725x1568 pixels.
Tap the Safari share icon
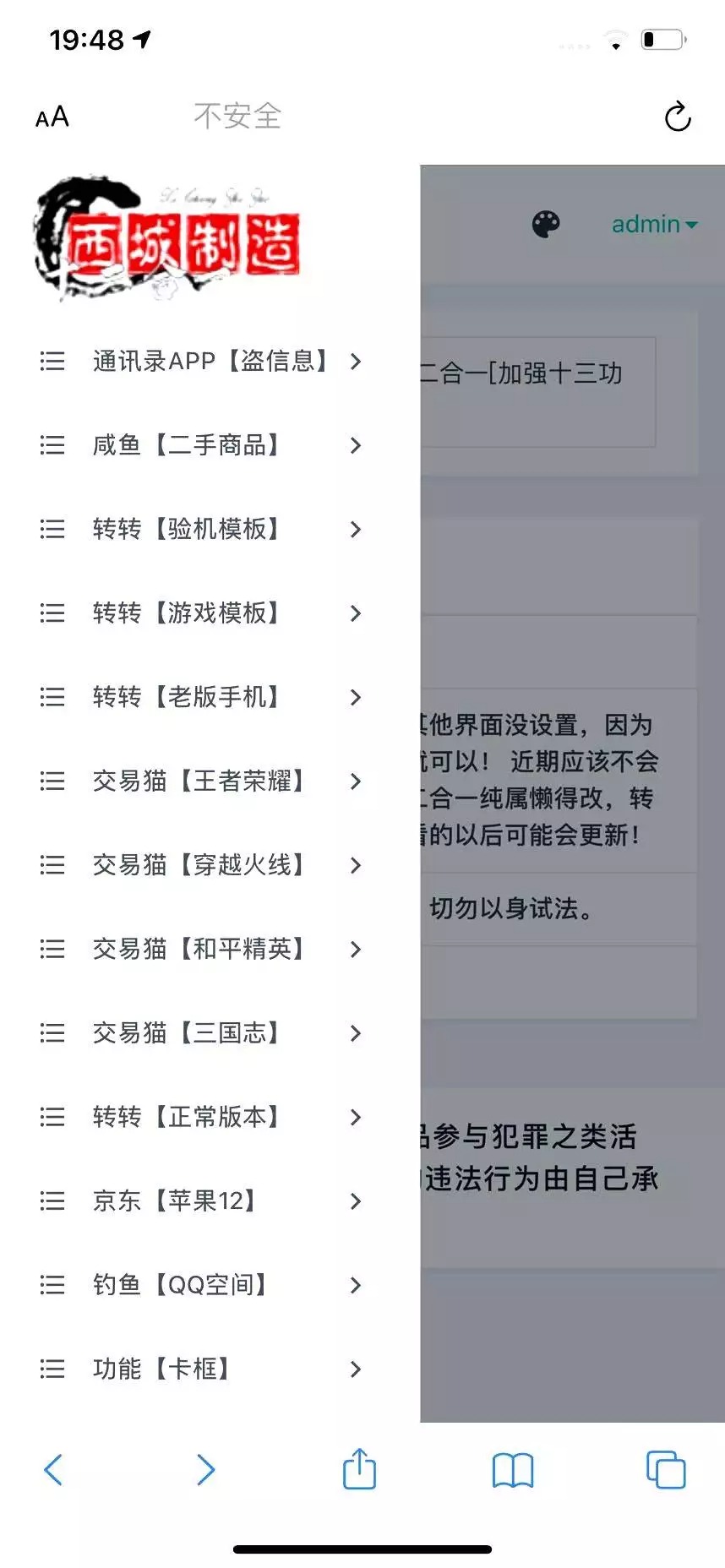(359, 1470)
